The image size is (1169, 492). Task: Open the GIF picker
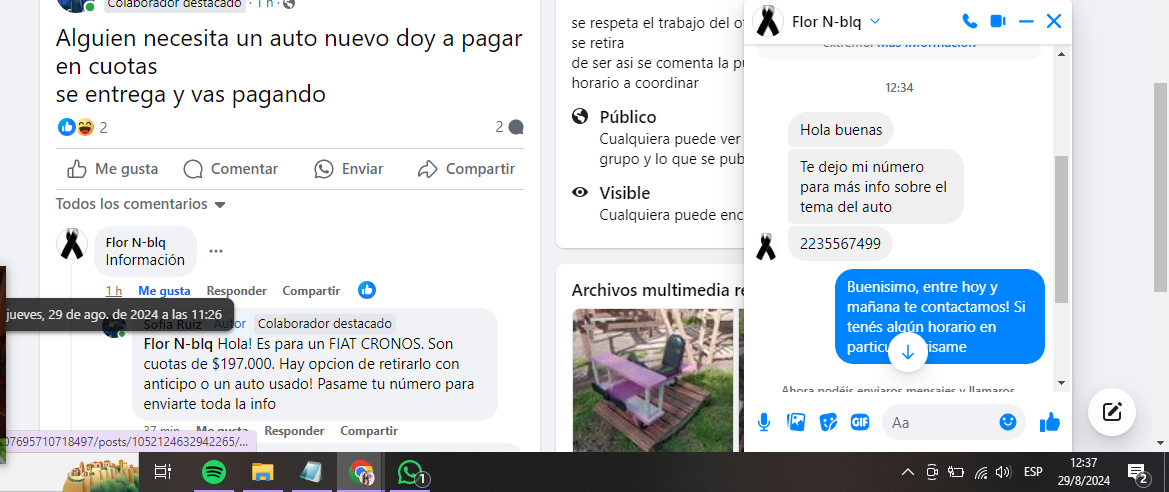click(859, 422)
